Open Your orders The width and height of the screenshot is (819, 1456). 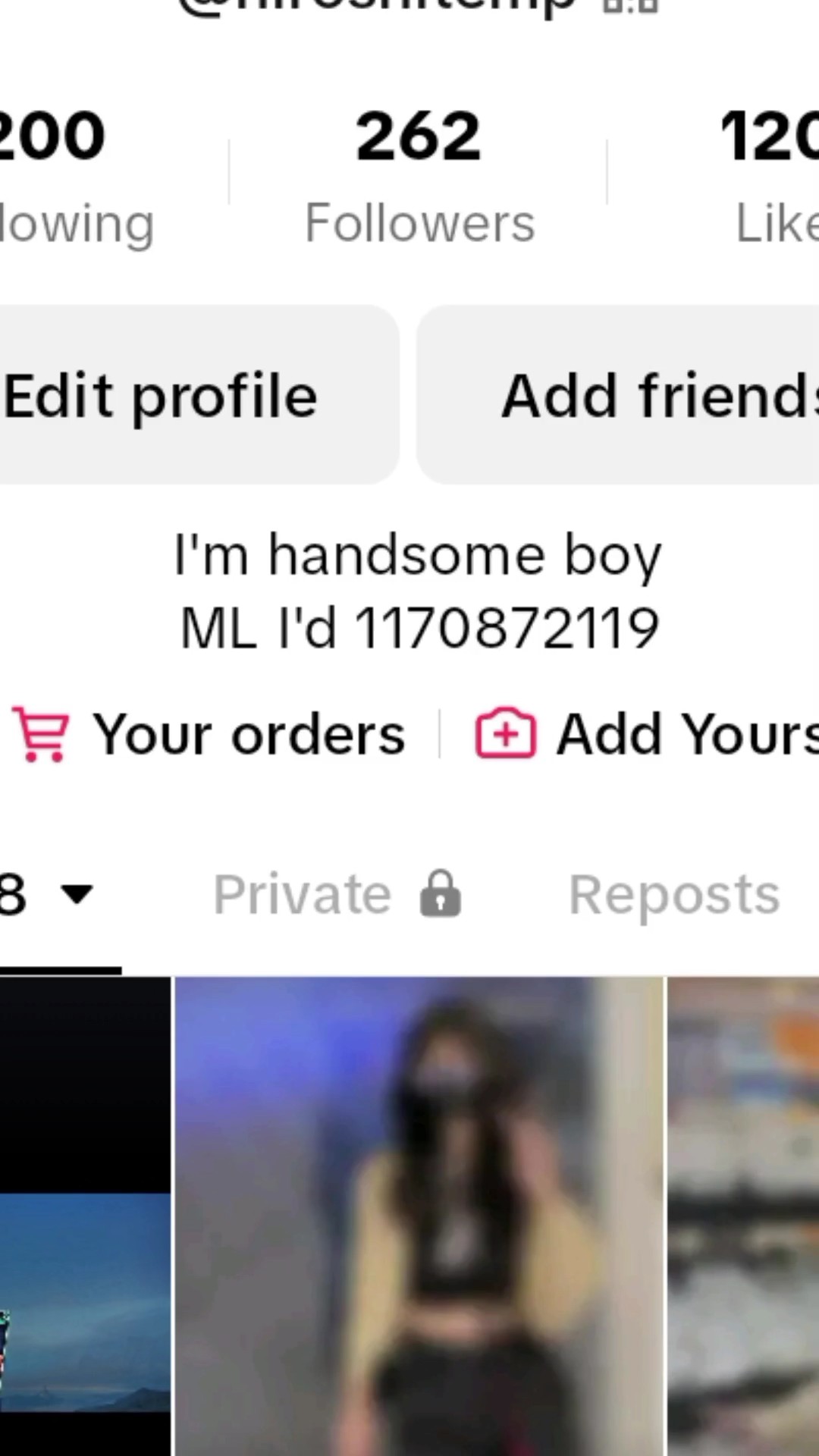tap(209, 734)
